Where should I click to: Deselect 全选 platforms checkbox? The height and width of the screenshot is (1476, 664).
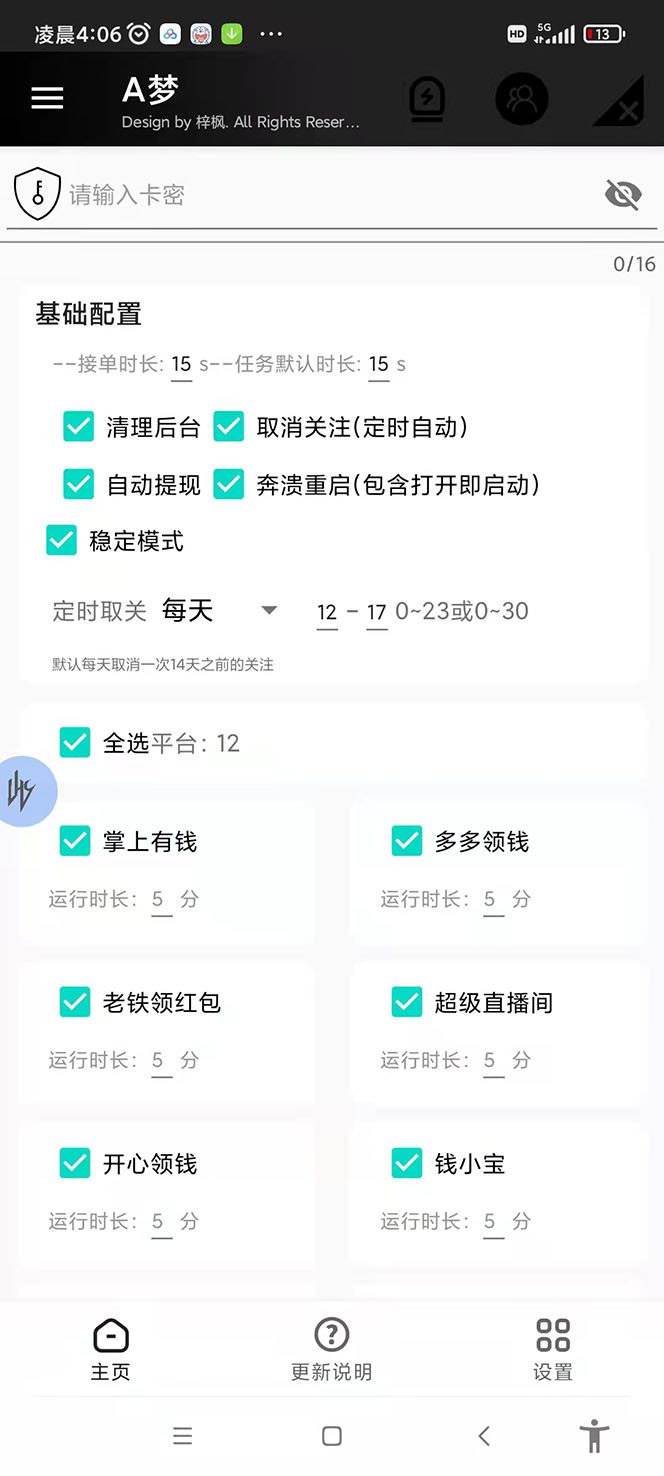(75, 743)
